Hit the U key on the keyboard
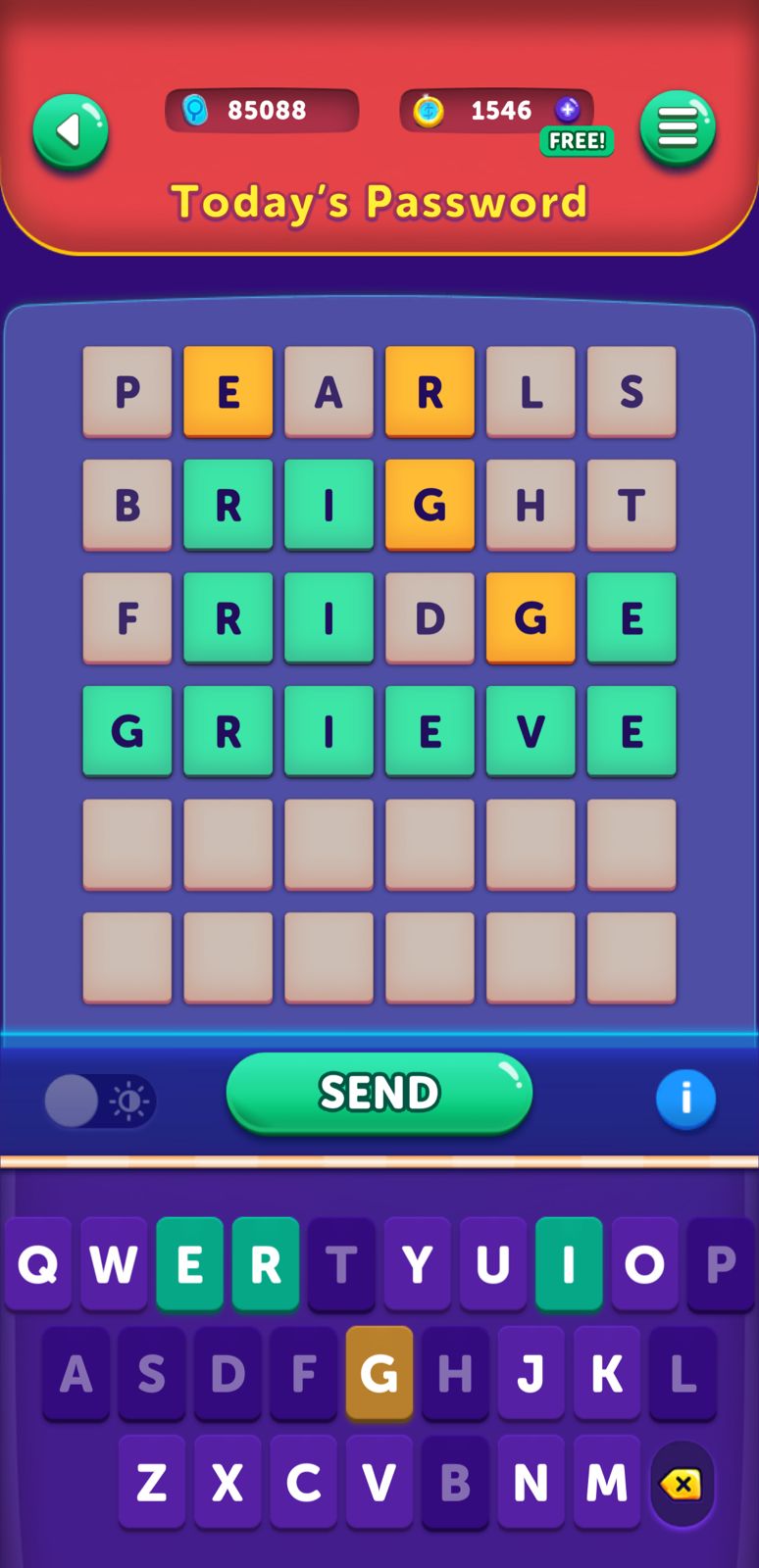 point(492,1264)
